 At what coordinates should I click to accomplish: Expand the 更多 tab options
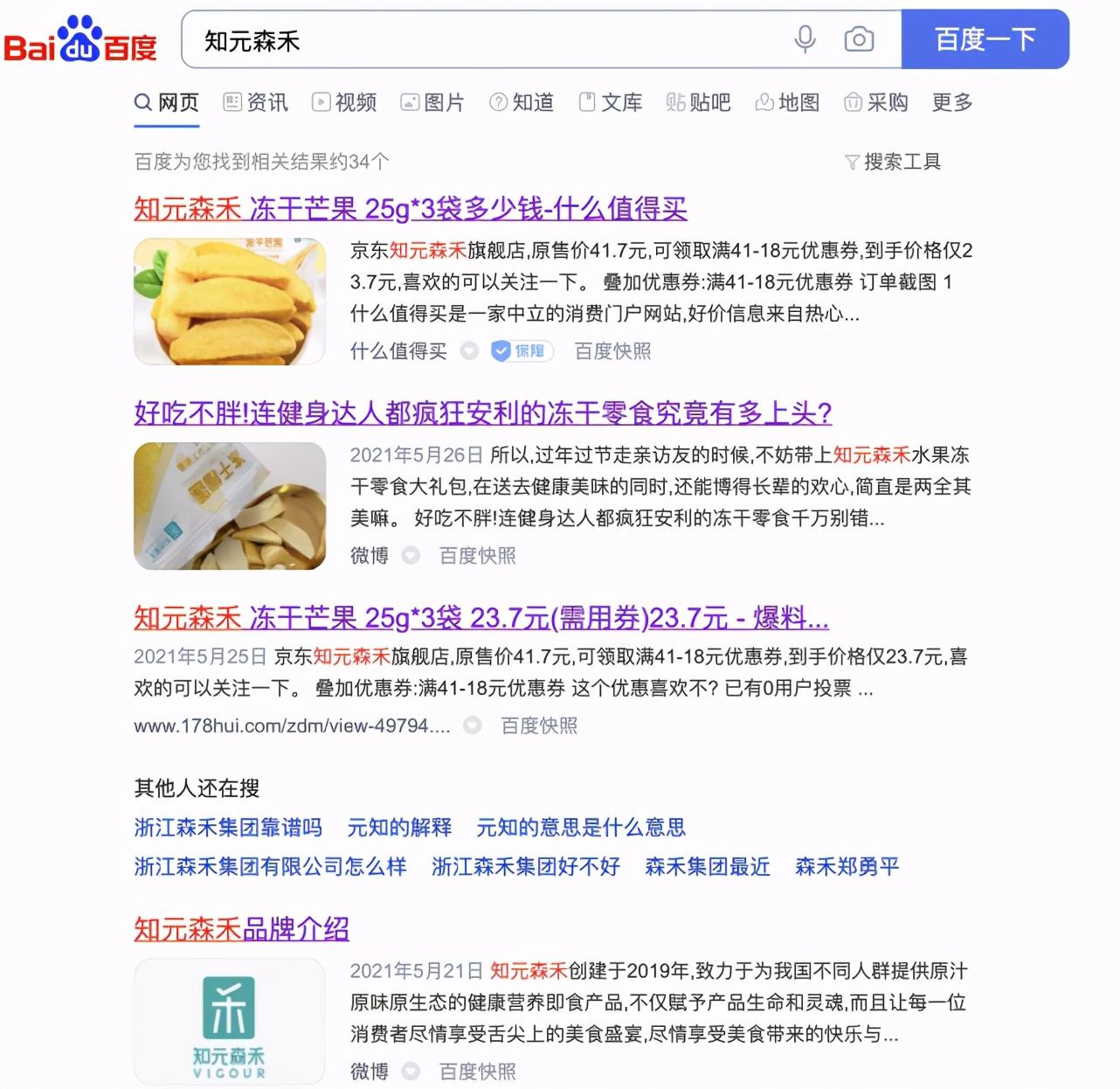pyautogui.click(x=951, y=102)
